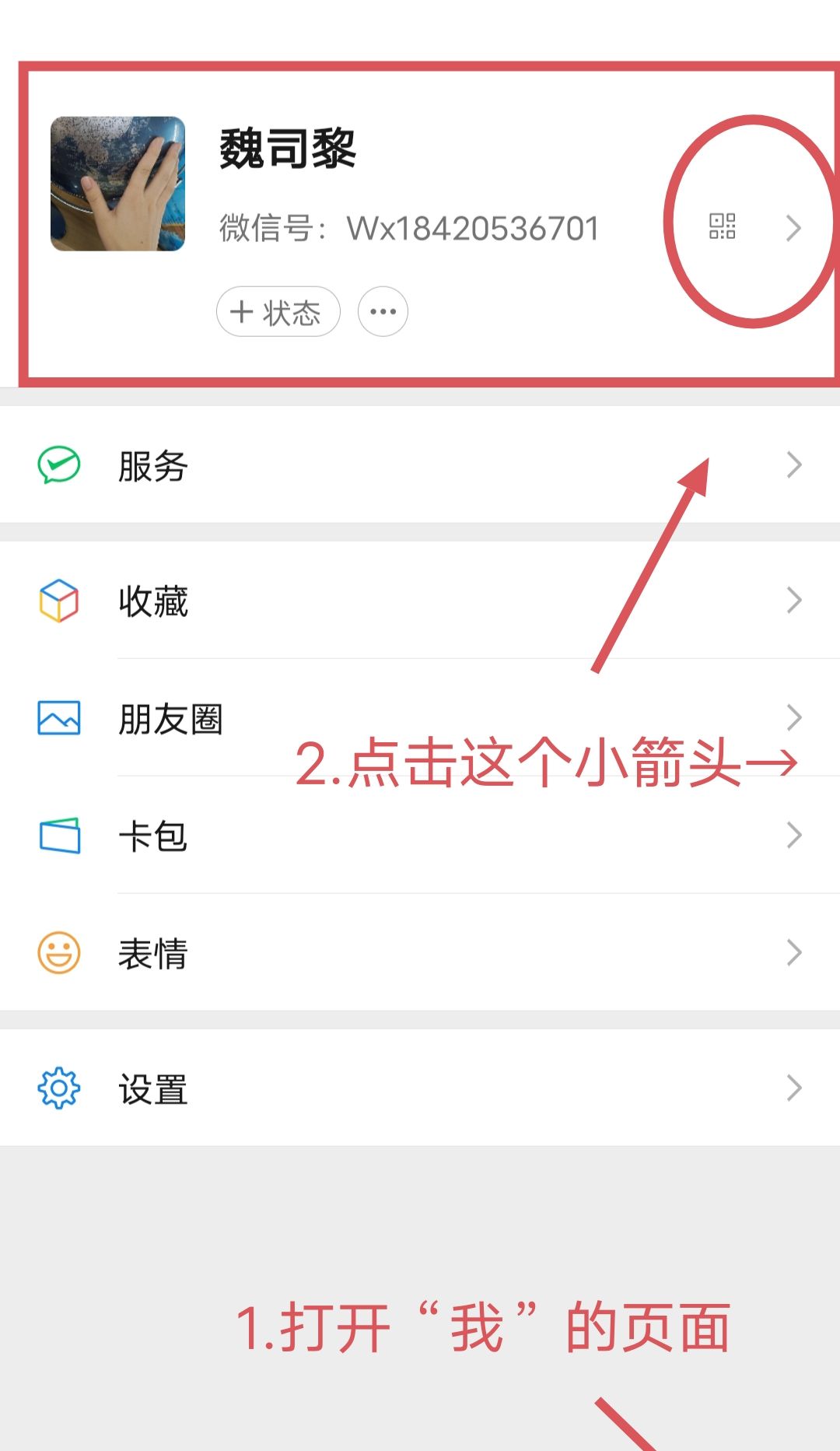Expand the profile row with the right chevron

pyautogui.click(x=794, y=228)
